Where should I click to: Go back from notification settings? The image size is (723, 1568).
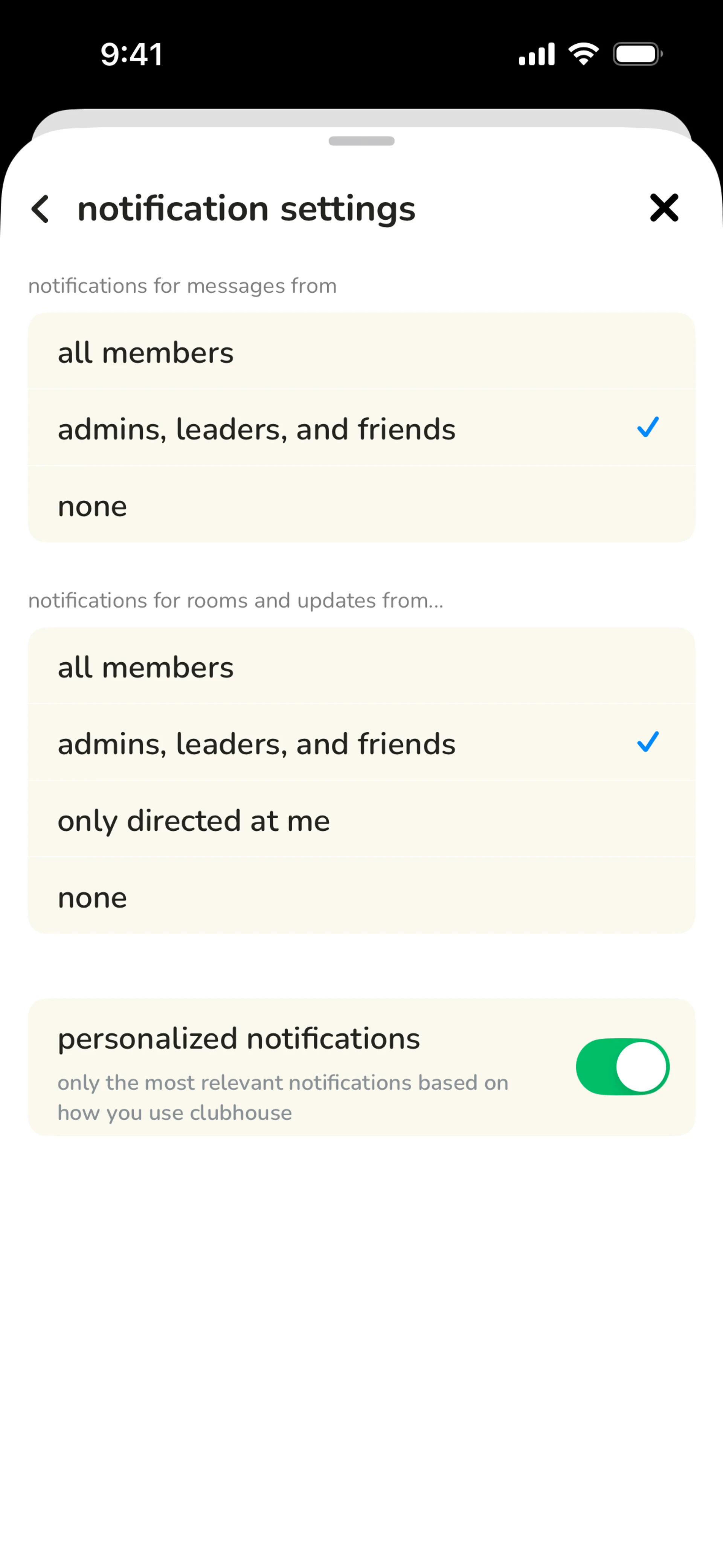click(40, 209)
